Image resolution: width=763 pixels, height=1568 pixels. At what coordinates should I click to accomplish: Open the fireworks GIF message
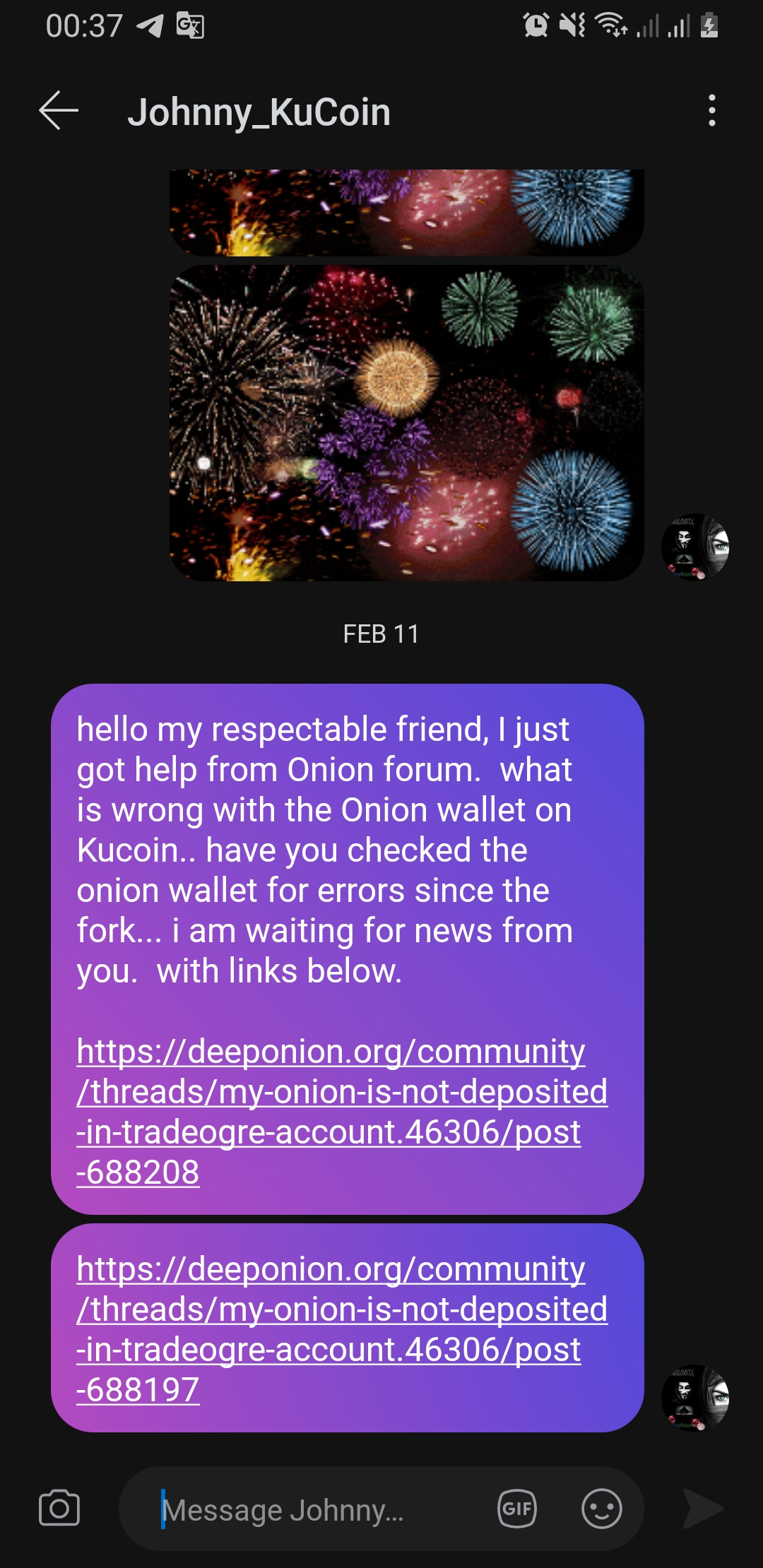406,423
